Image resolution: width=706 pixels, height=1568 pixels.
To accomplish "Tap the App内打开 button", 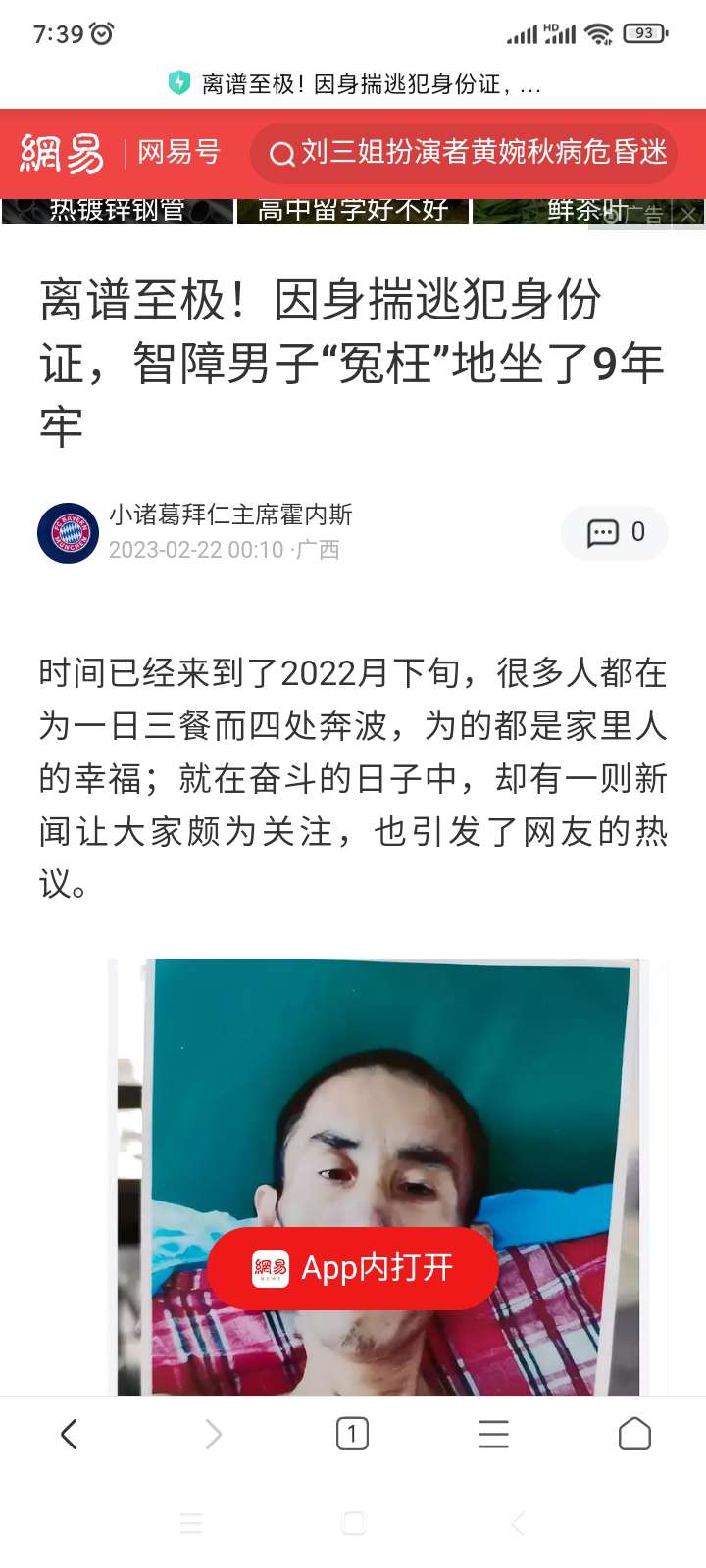I will (x=353, y=1268).
